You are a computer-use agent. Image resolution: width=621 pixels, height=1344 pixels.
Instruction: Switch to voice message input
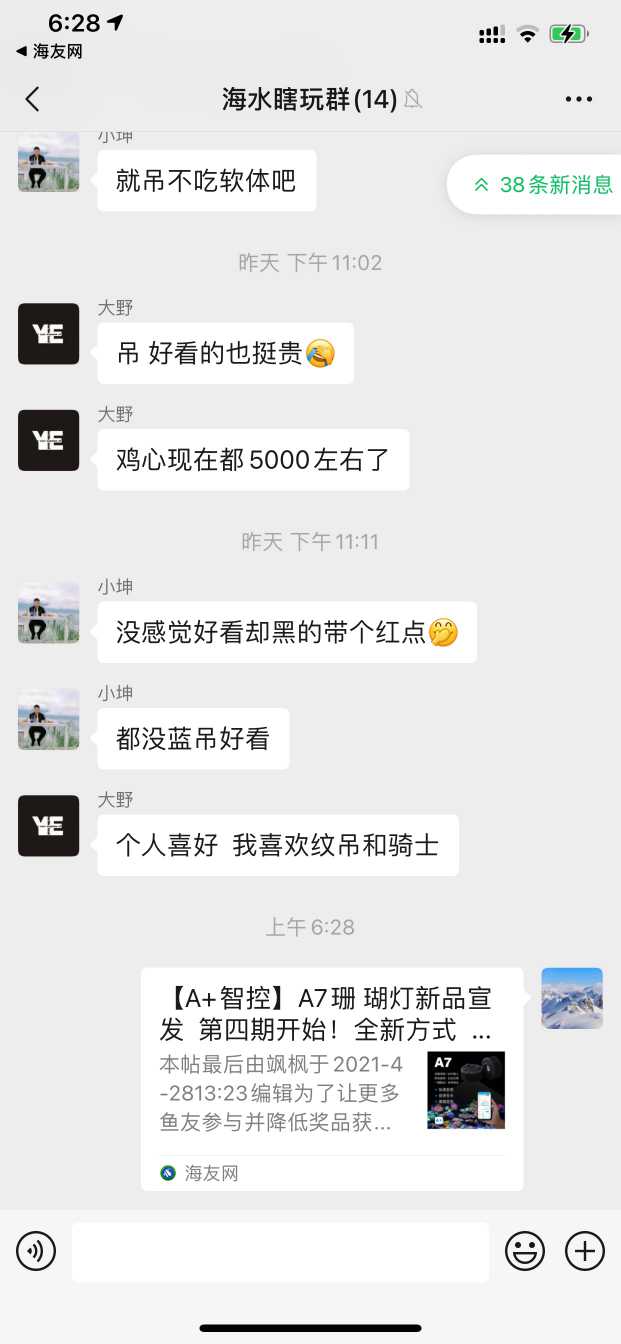point(36,1251)
